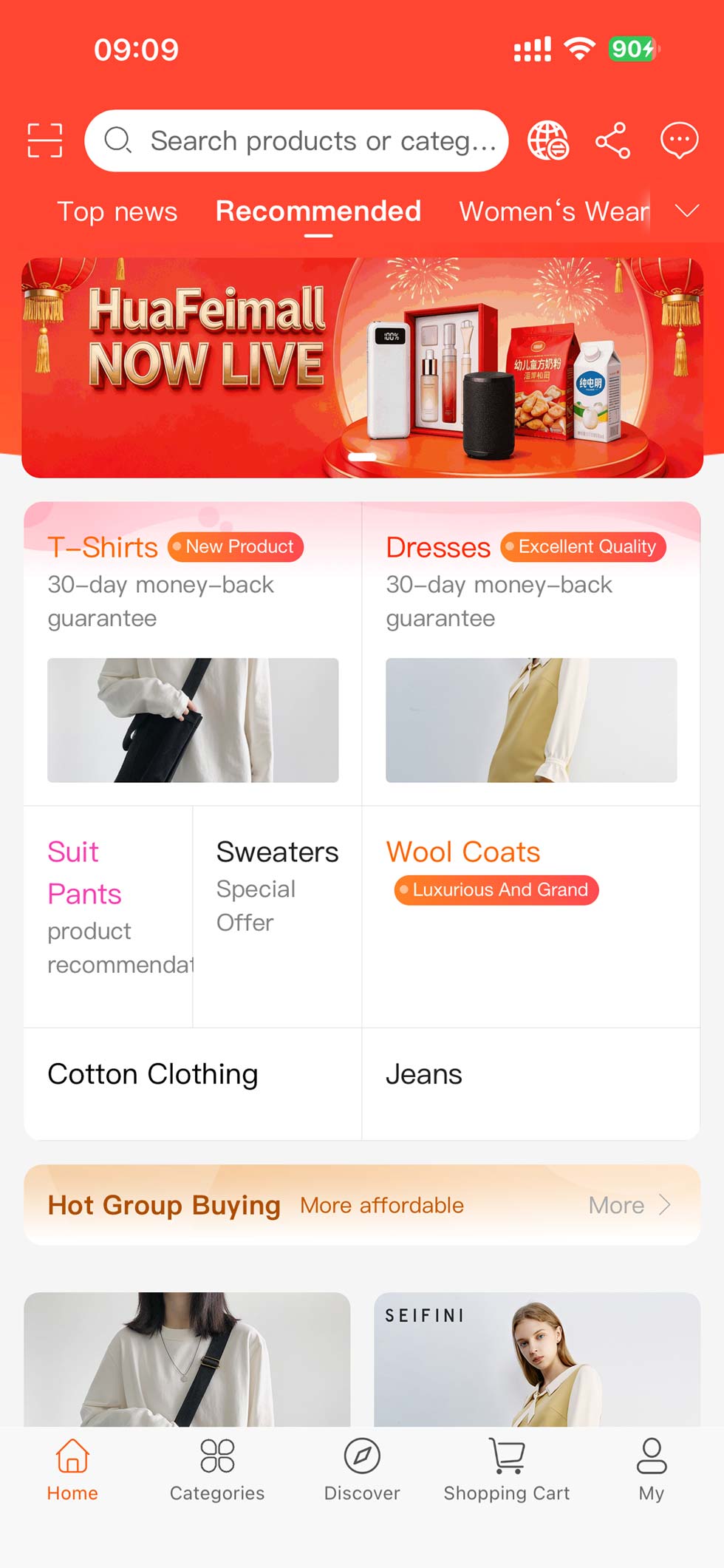Open the messages chat bubble
This screenshot has width=724, height=1568.
[x=679, y=140]
